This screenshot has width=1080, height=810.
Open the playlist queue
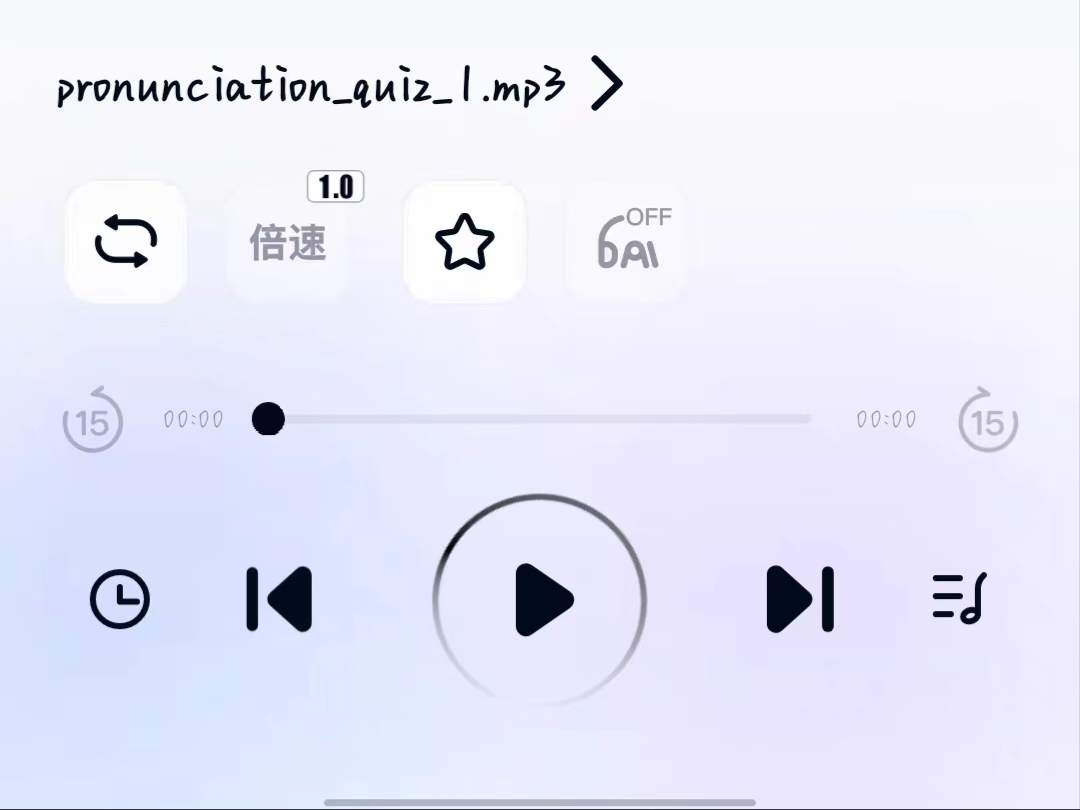[958, 598]
